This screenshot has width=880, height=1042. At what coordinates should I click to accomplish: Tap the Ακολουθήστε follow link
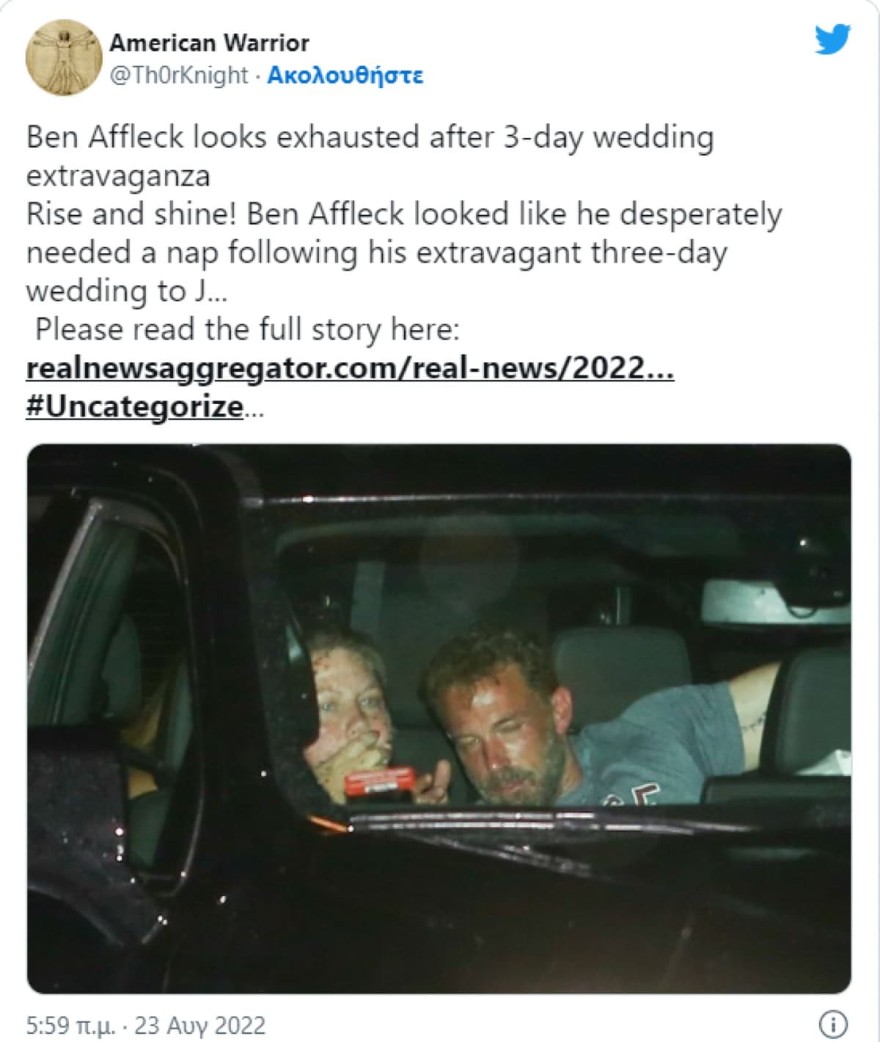click(345, 76)
